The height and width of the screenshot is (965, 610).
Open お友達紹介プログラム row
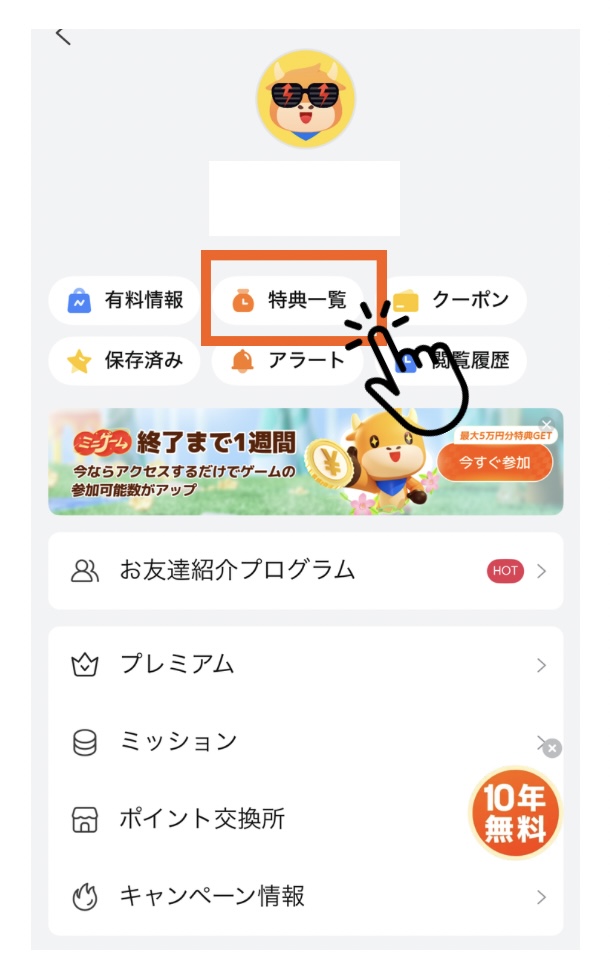pos(305,571)
